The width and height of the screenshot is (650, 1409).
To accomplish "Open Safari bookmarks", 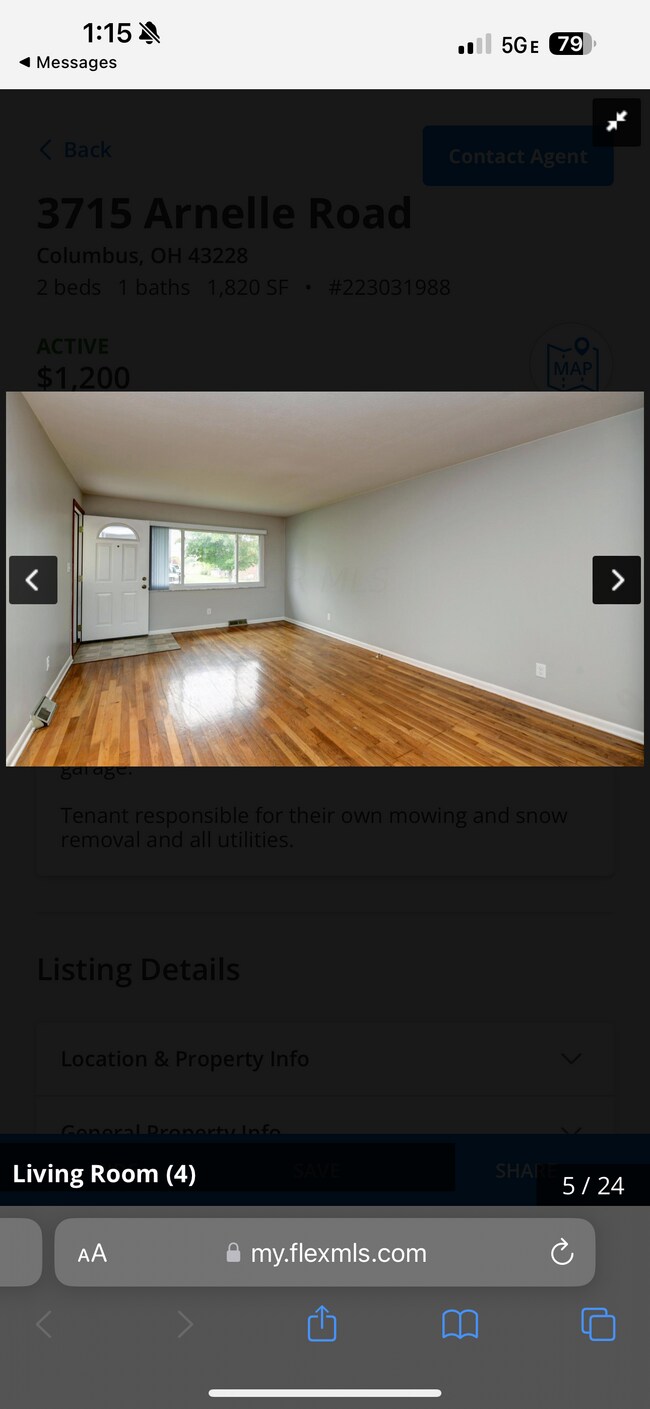I will 460,1324.
